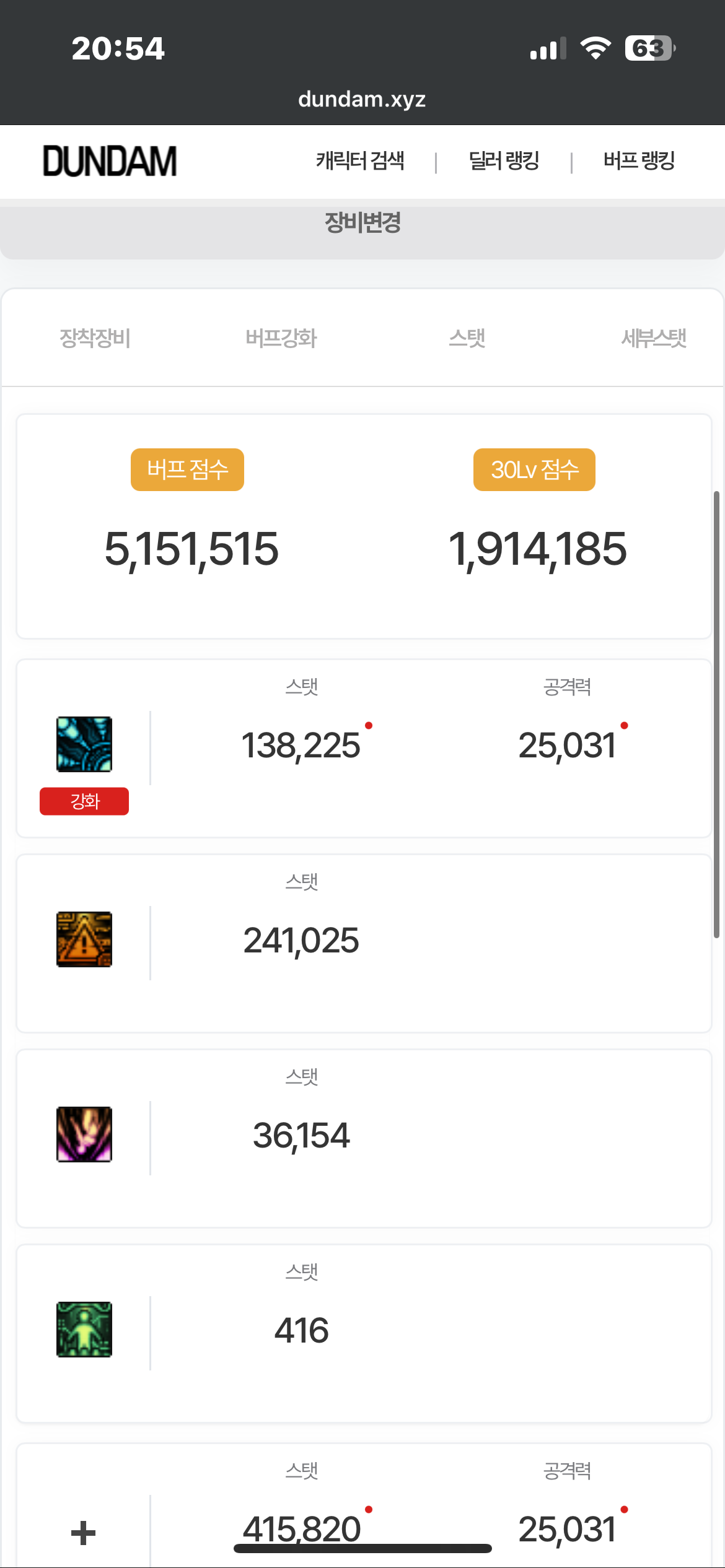Open the 세부스탯 tab
Viewport: 725px width, 1568px height.
coord(653,338)
